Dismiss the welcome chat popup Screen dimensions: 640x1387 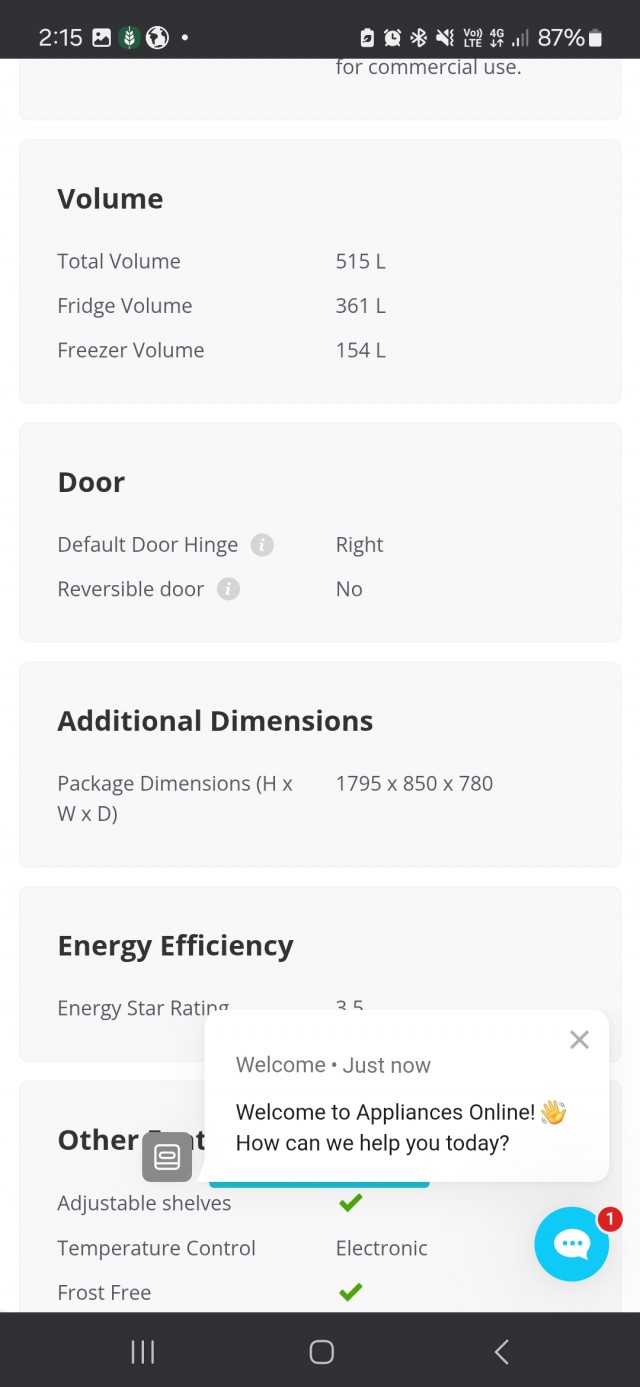click(579, 1040)
